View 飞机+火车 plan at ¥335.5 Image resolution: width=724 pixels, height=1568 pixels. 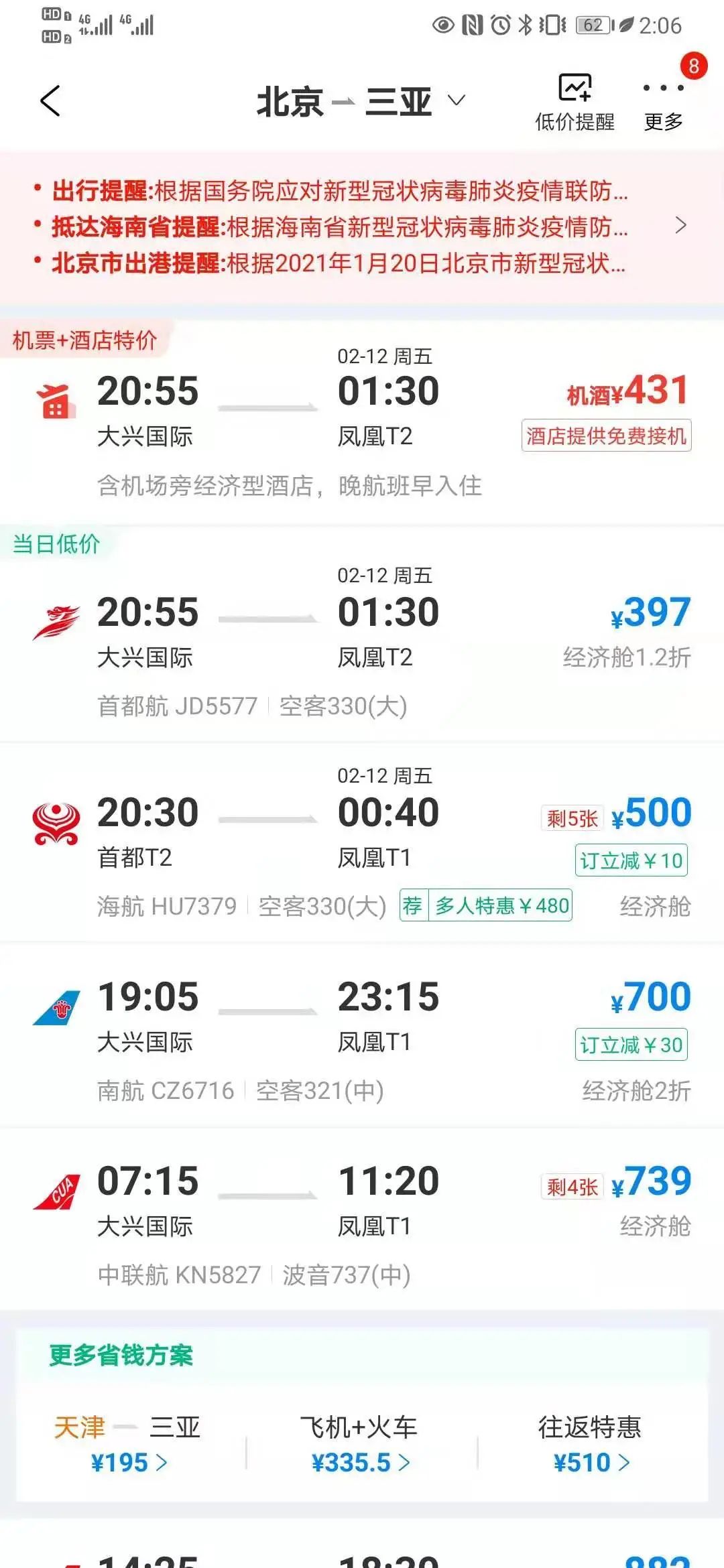tap(360, 1443)
